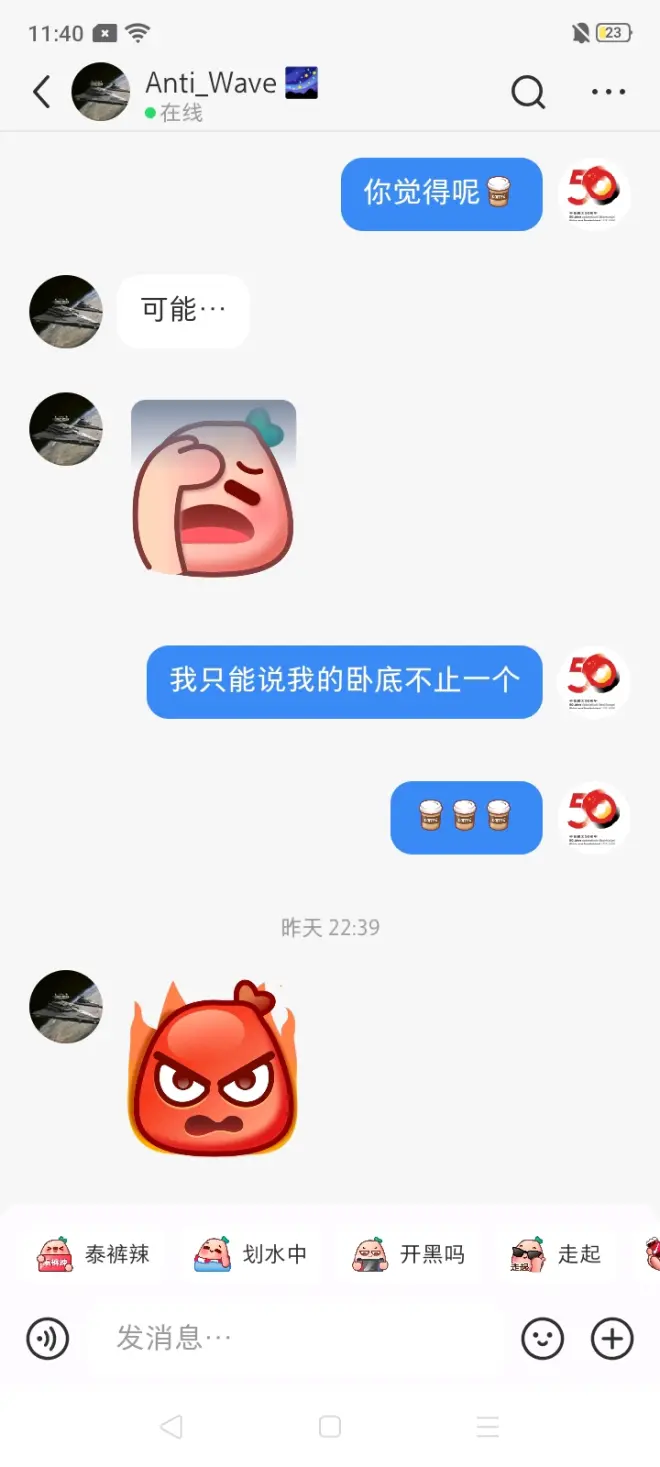Viewport: 660px width, 1467px height.
Task: Open Anti_Wave's profile from the header avatar
Action: 101,92
